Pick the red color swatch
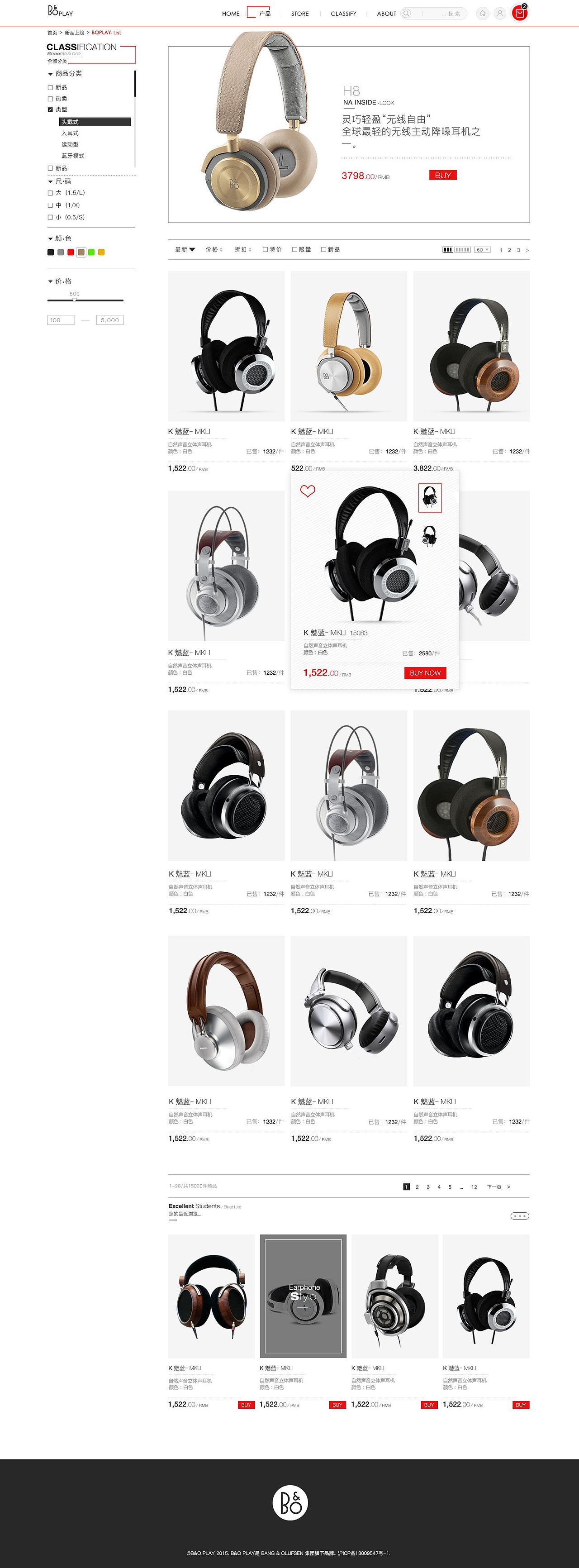This screenshot has height=1568, width=579. click(x=71, y=252)
